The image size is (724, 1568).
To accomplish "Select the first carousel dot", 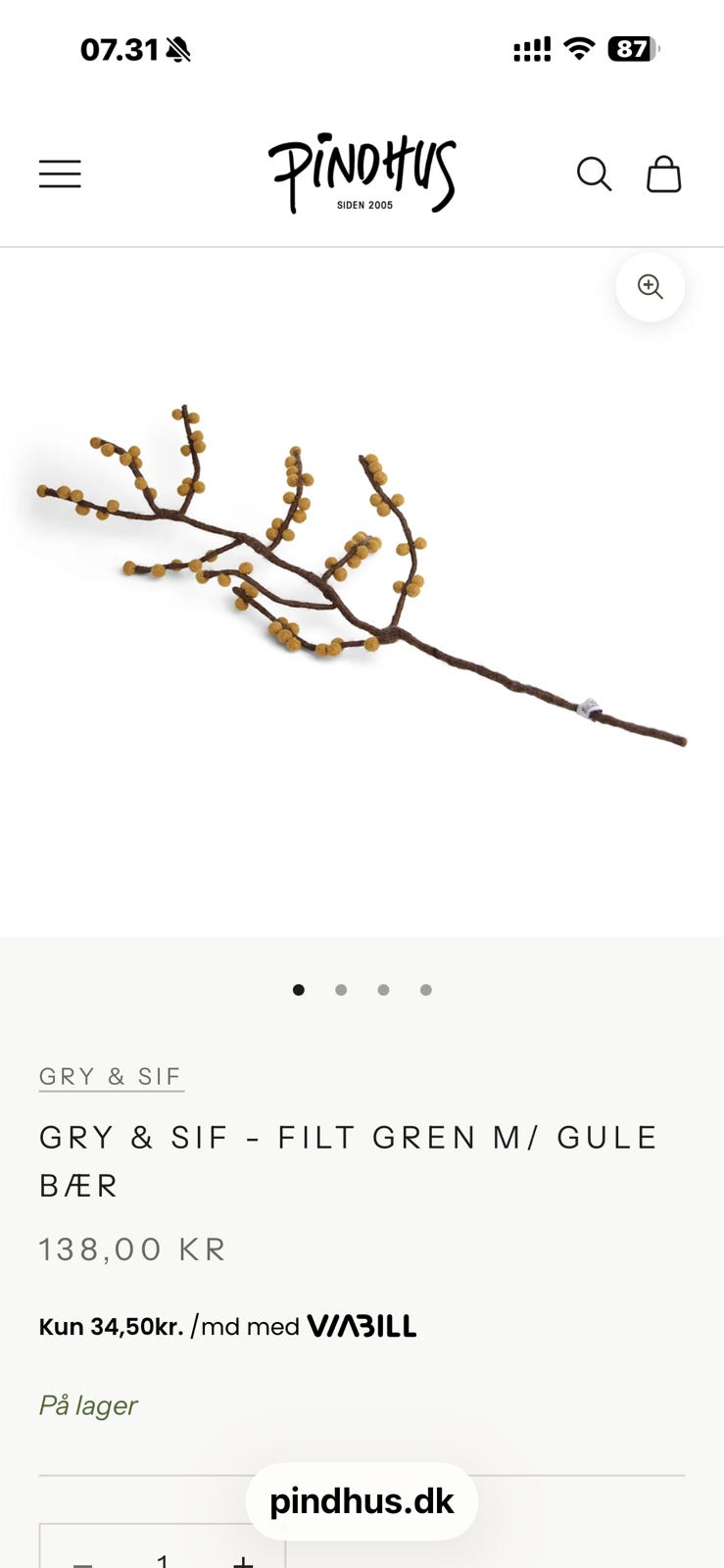I will [298, 990].
